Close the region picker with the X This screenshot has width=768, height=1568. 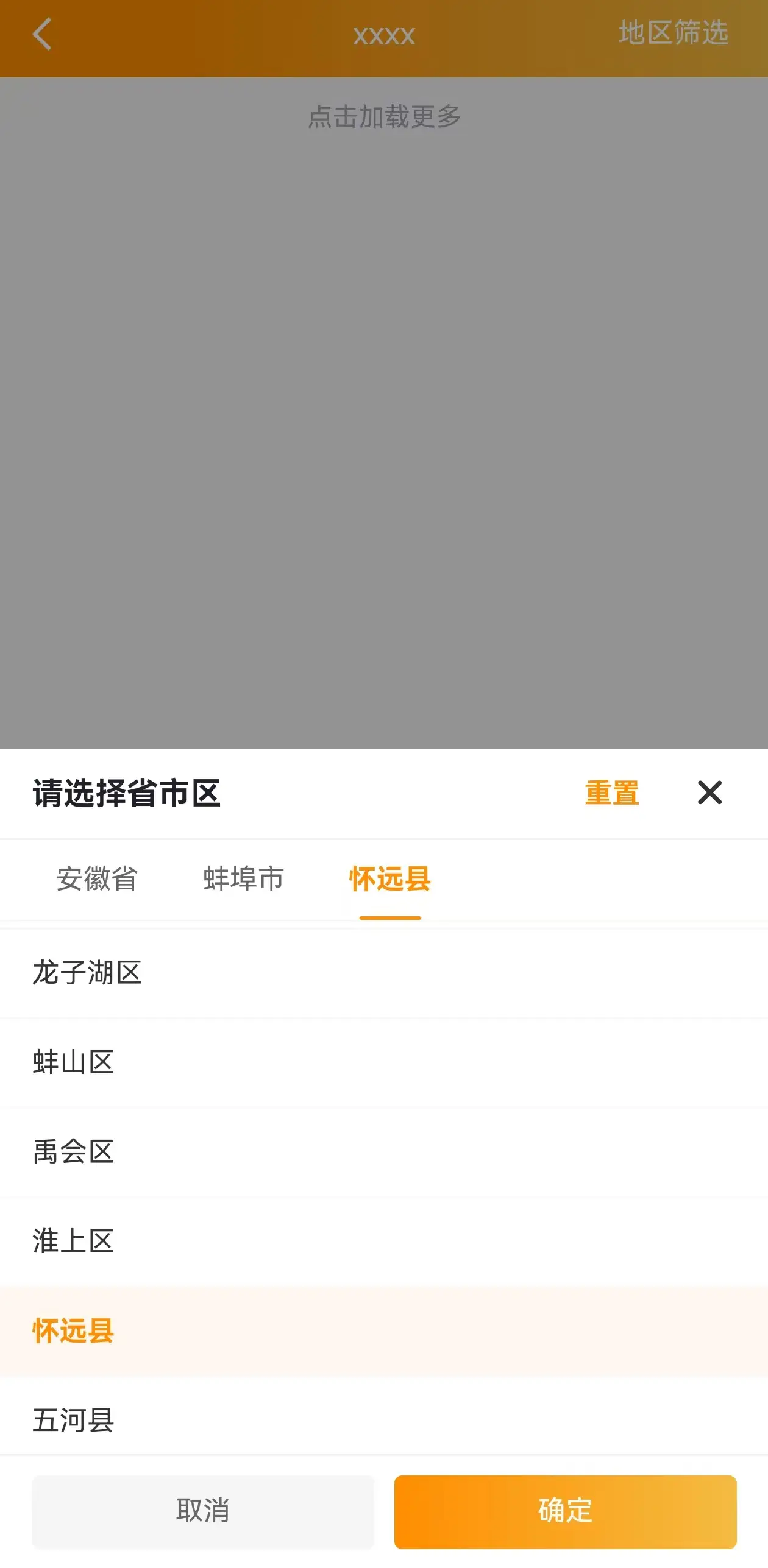[x=709, y=793]
